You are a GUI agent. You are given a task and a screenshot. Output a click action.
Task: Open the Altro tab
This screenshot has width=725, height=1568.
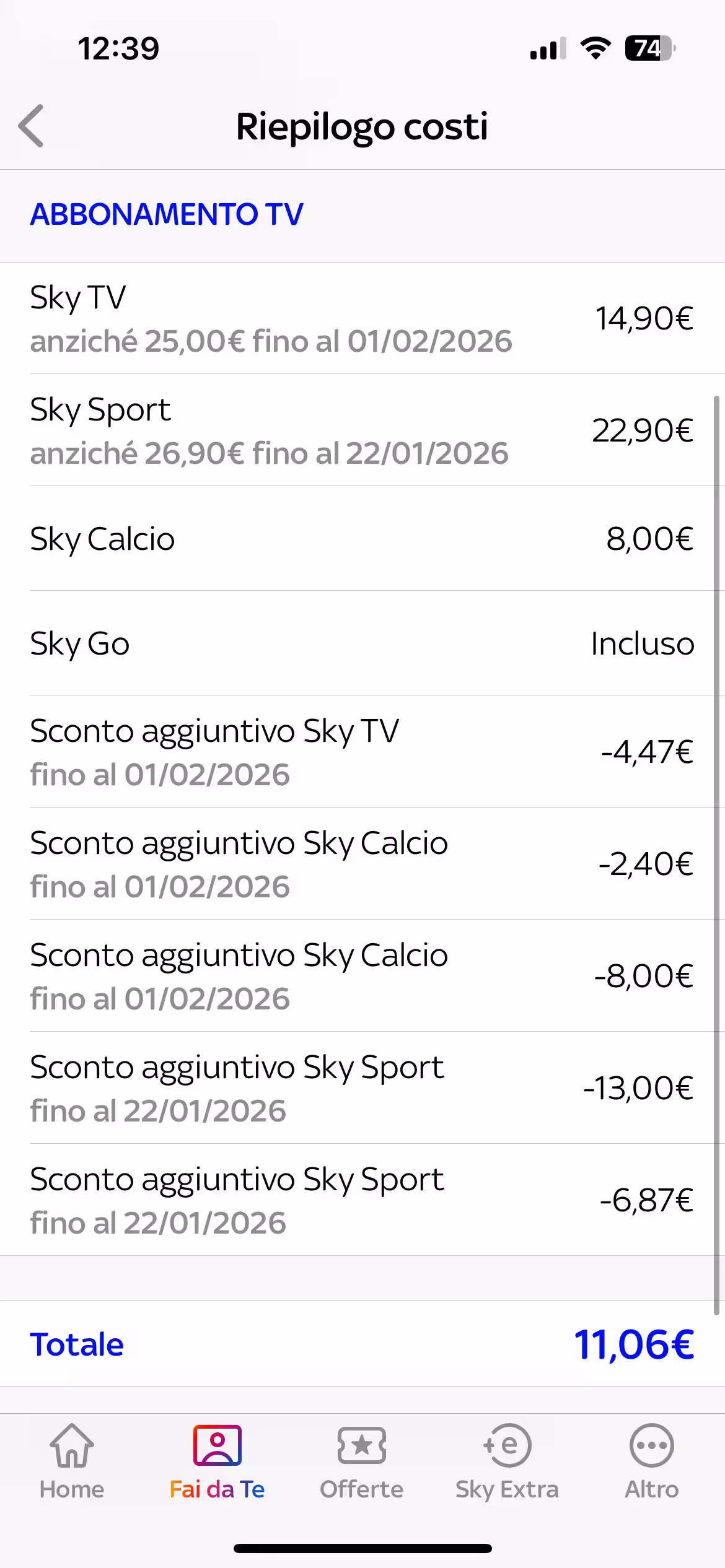pyautogui.click(x=652, y=1463)
